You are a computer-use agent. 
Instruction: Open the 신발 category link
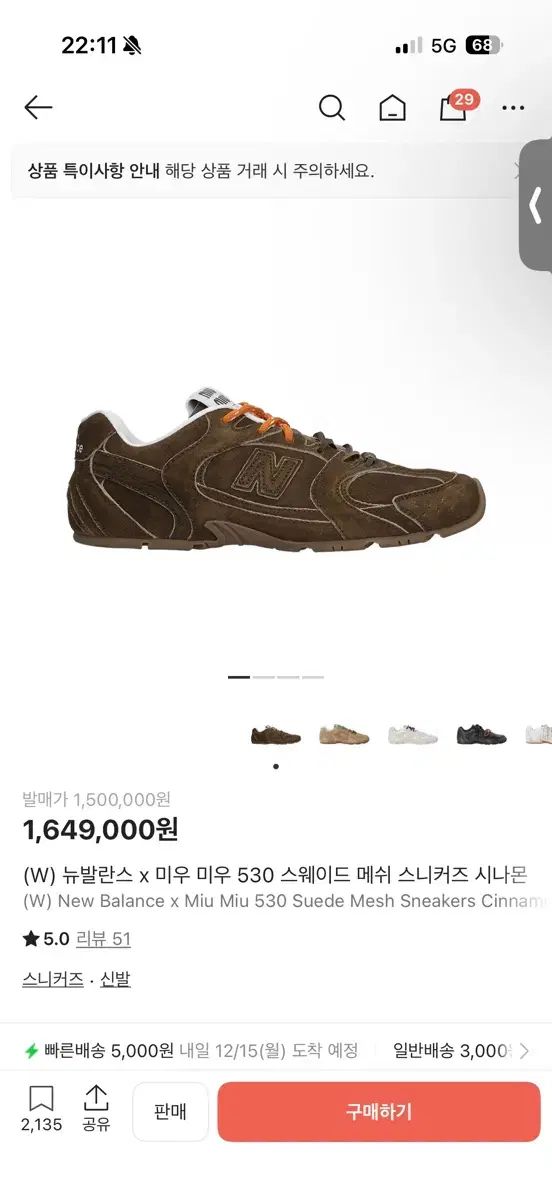[115, 979]
